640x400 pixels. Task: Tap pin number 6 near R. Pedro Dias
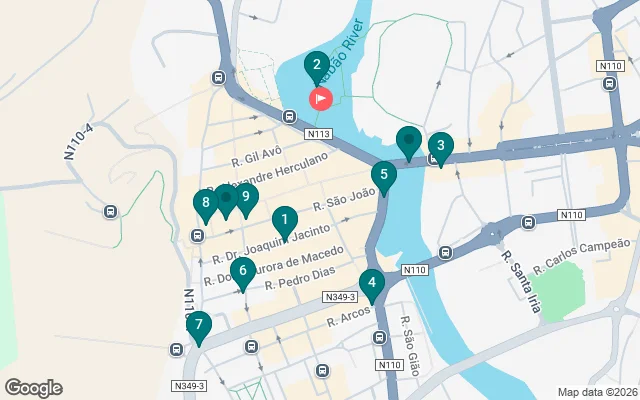[242, 272]
